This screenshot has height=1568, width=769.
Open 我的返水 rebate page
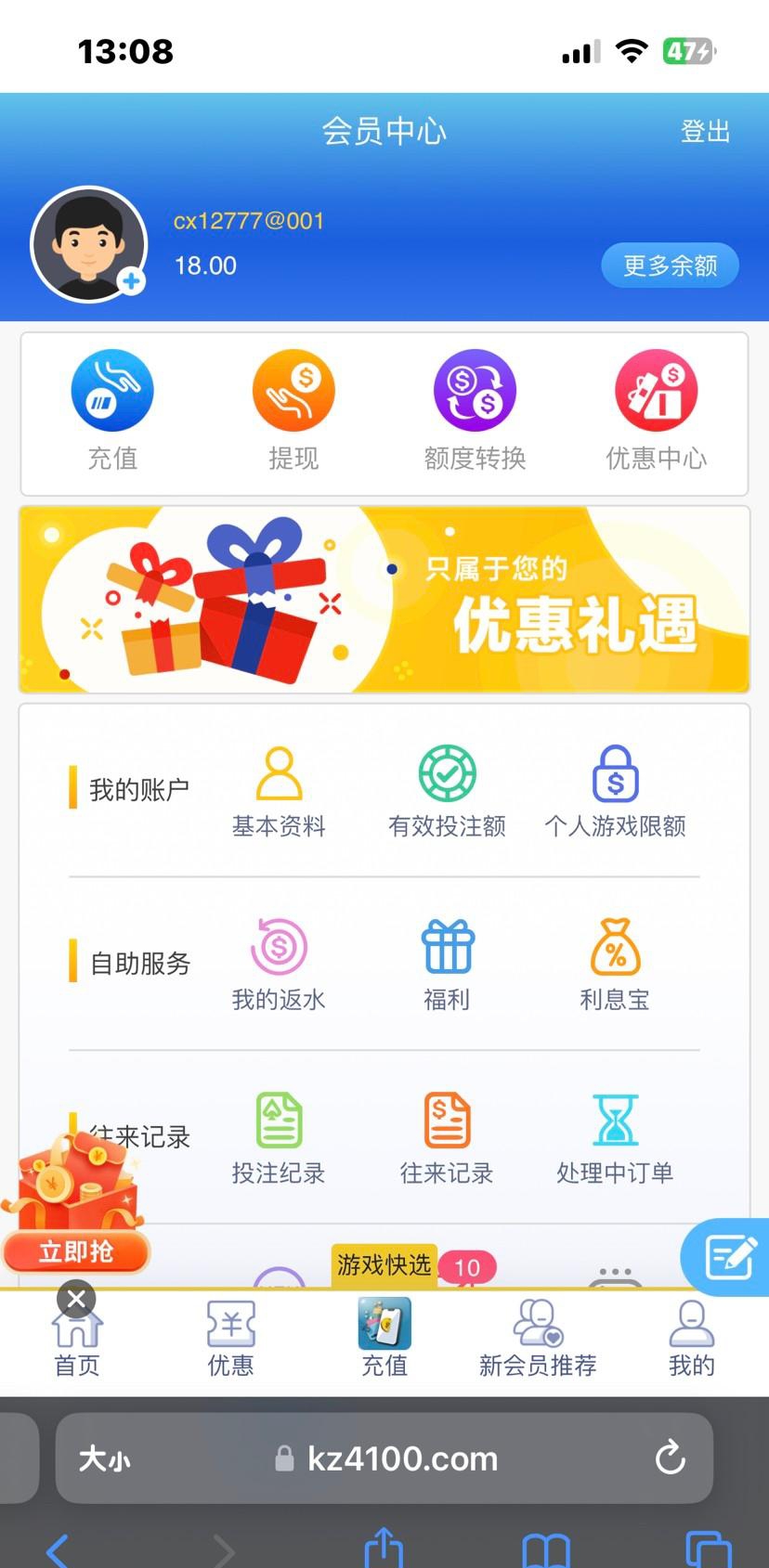point(279,965)
